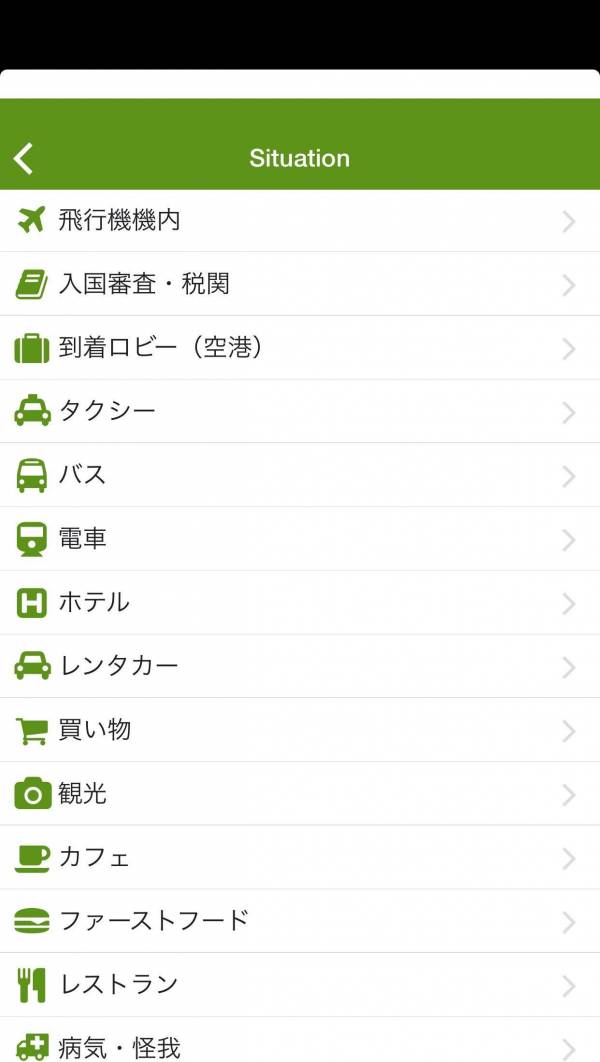The width and height of the screenshot is (600, 1062).
Task: Open the バス row
Action: tap(300, 475)
